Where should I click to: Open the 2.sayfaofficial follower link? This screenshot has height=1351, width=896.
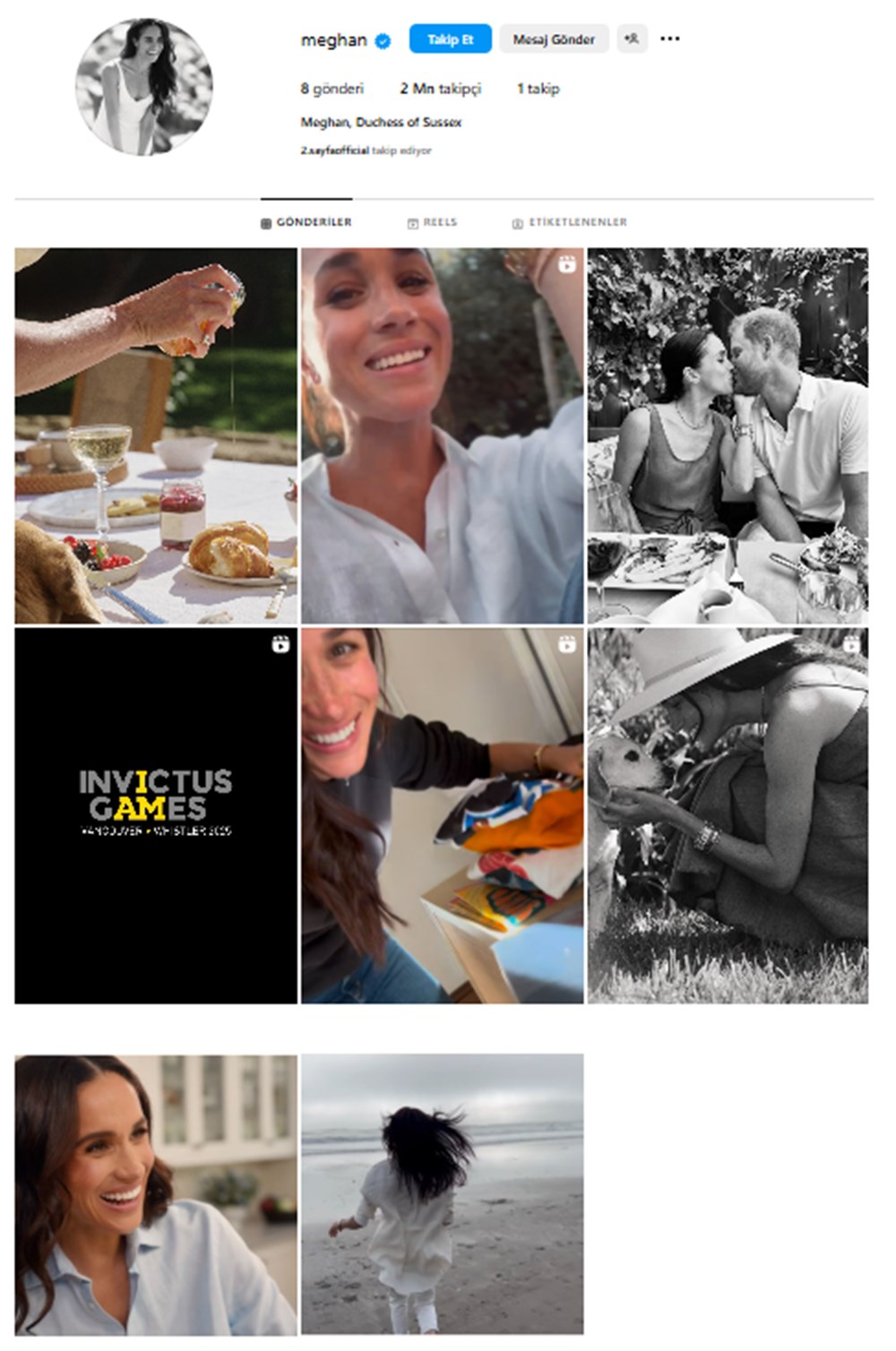pos(334,151)
